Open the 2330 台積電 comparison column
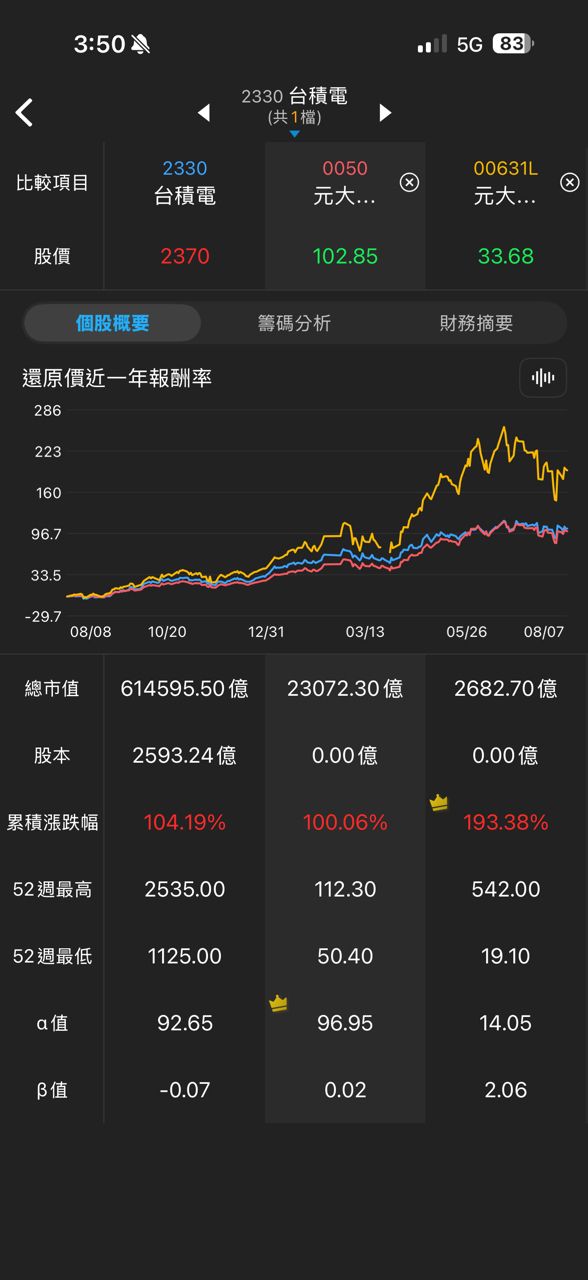The image size is (588, 1280). (x=185, y=183)
